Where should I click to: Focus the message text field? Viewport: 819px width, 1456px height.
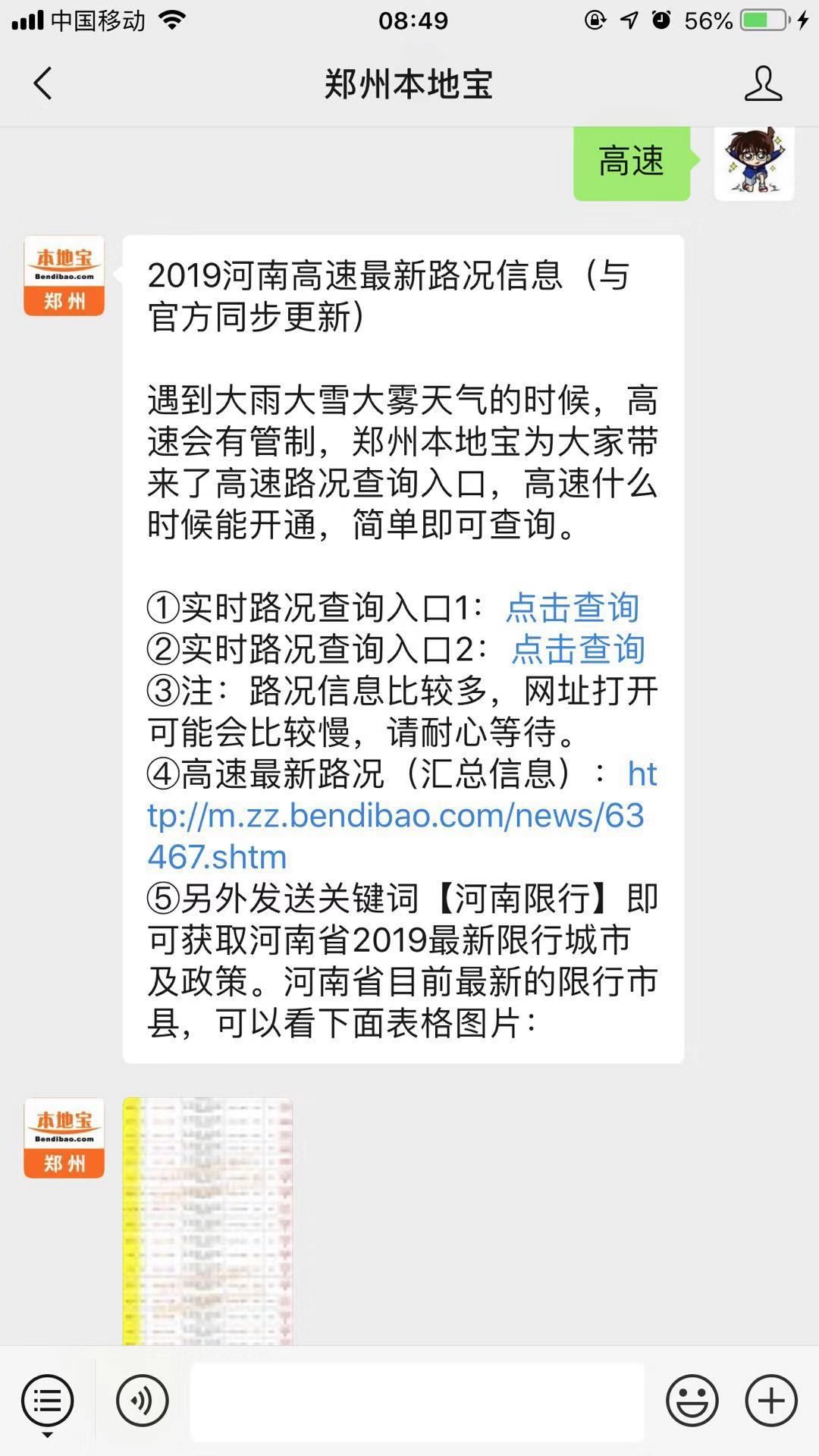pos(417,1401)
